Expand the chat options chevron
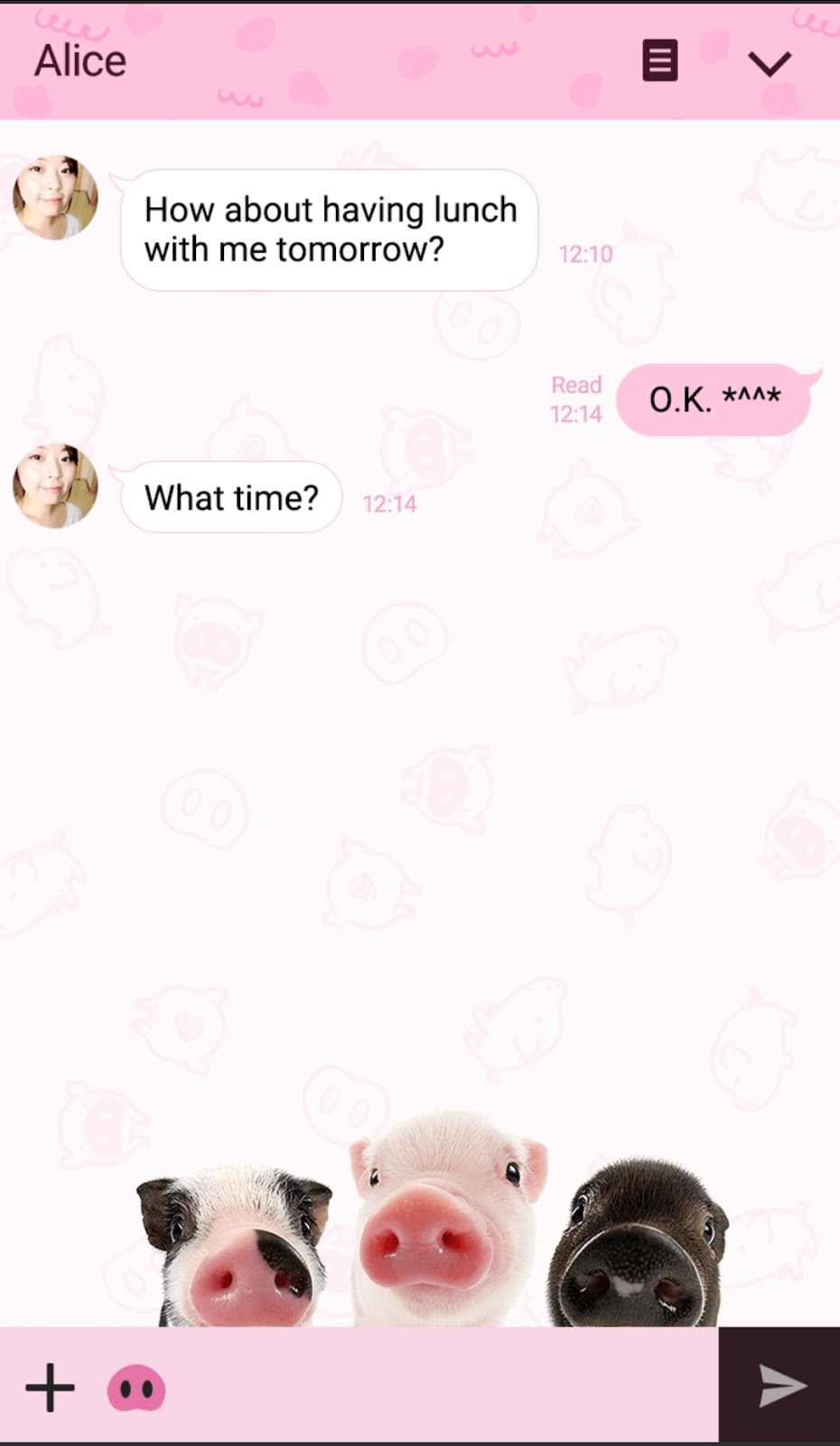This screenshot has width=840, height=1446. click(x=770, y=63)
